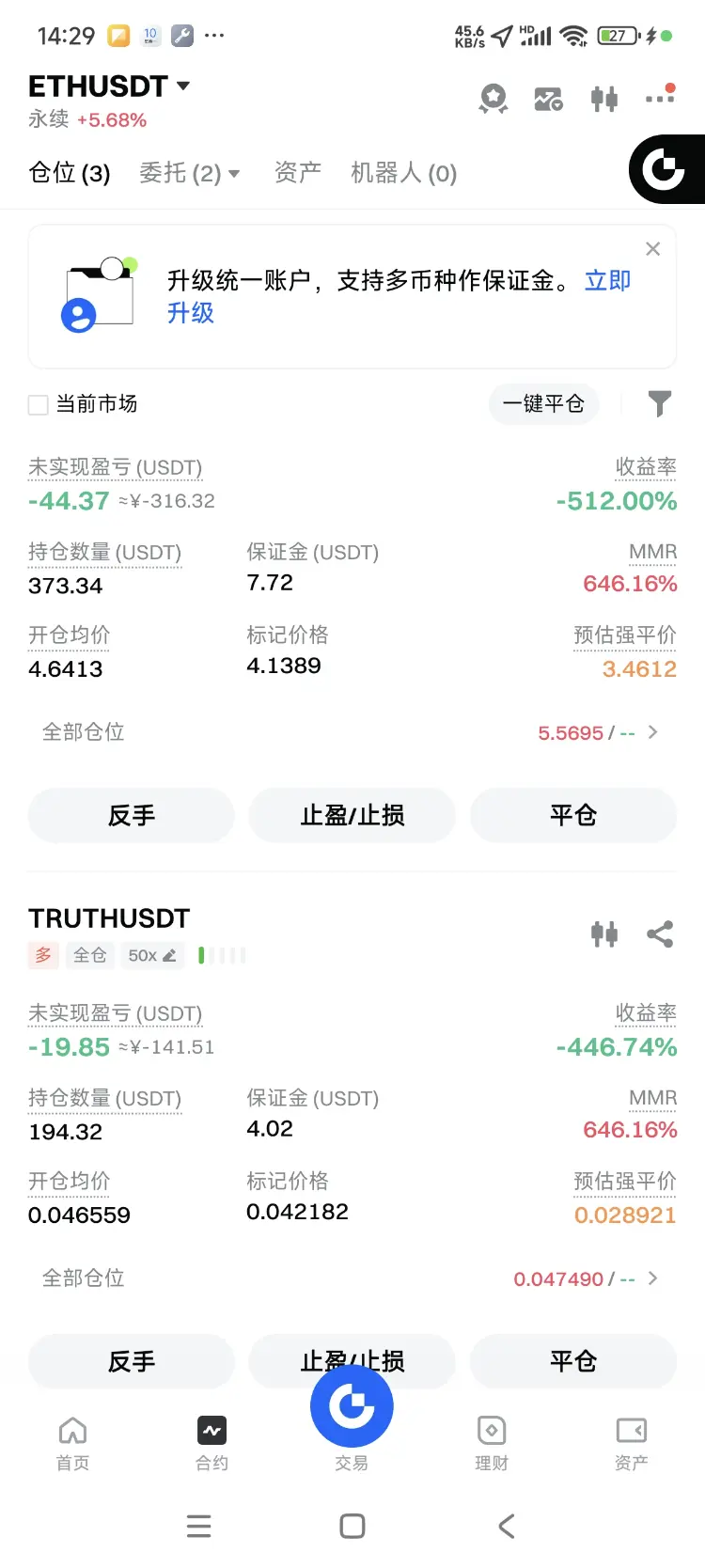Open the positions filter funnel icon

pos(660,404)
